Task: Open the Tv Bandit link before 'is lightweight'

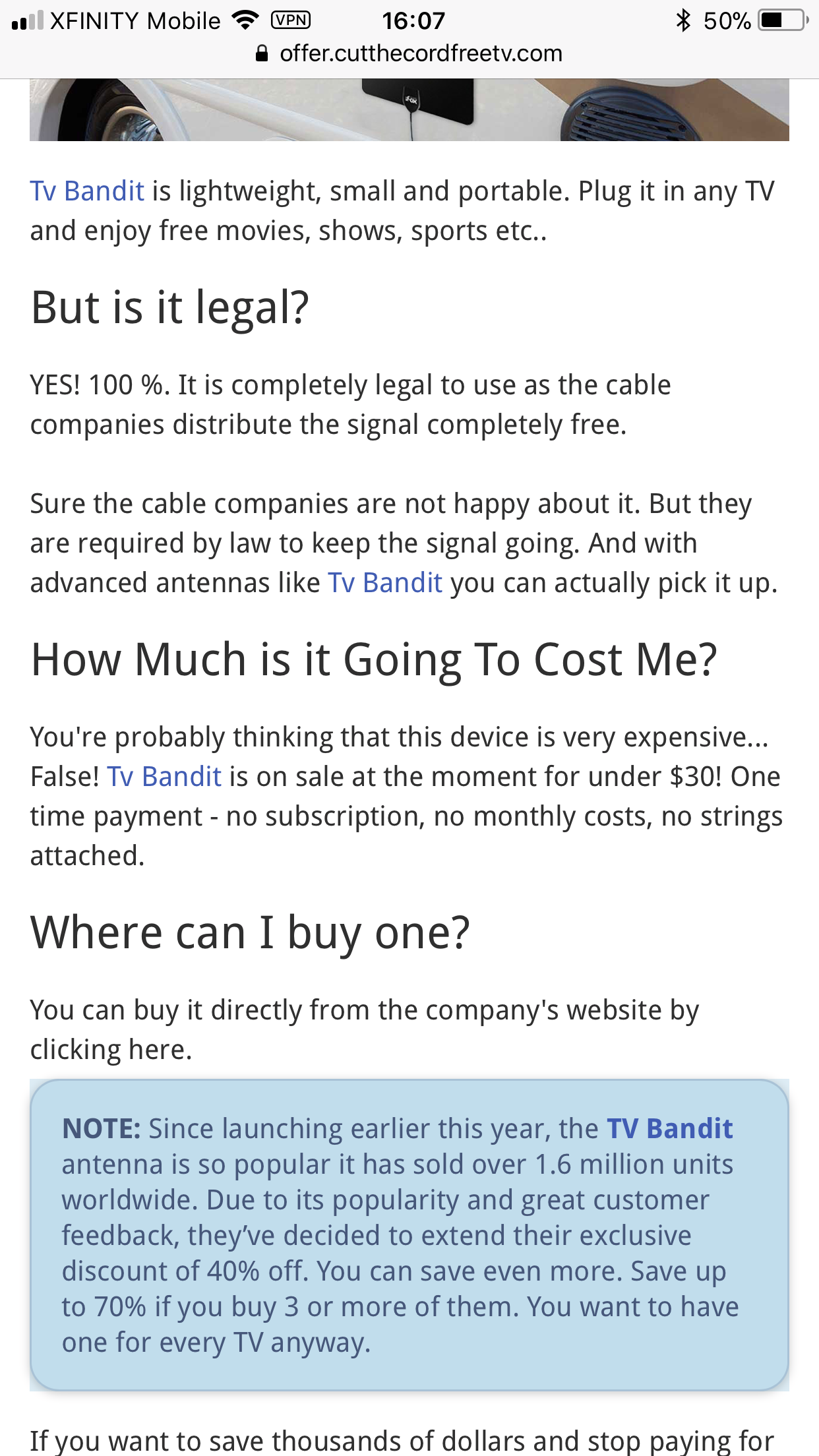Action: click(x=87, y=191)
